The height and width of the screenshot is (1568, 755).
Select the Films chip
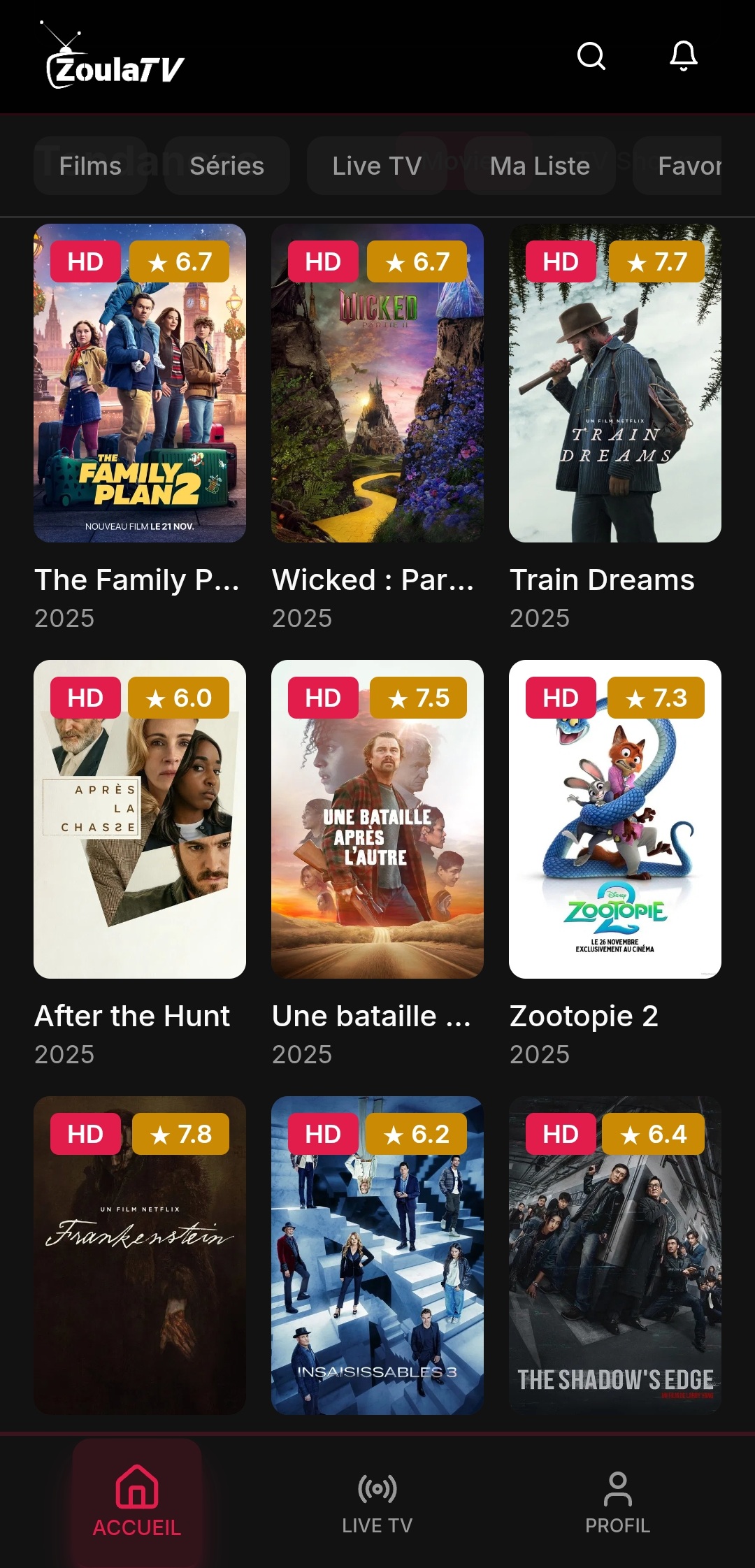click(x=90, y=166)
